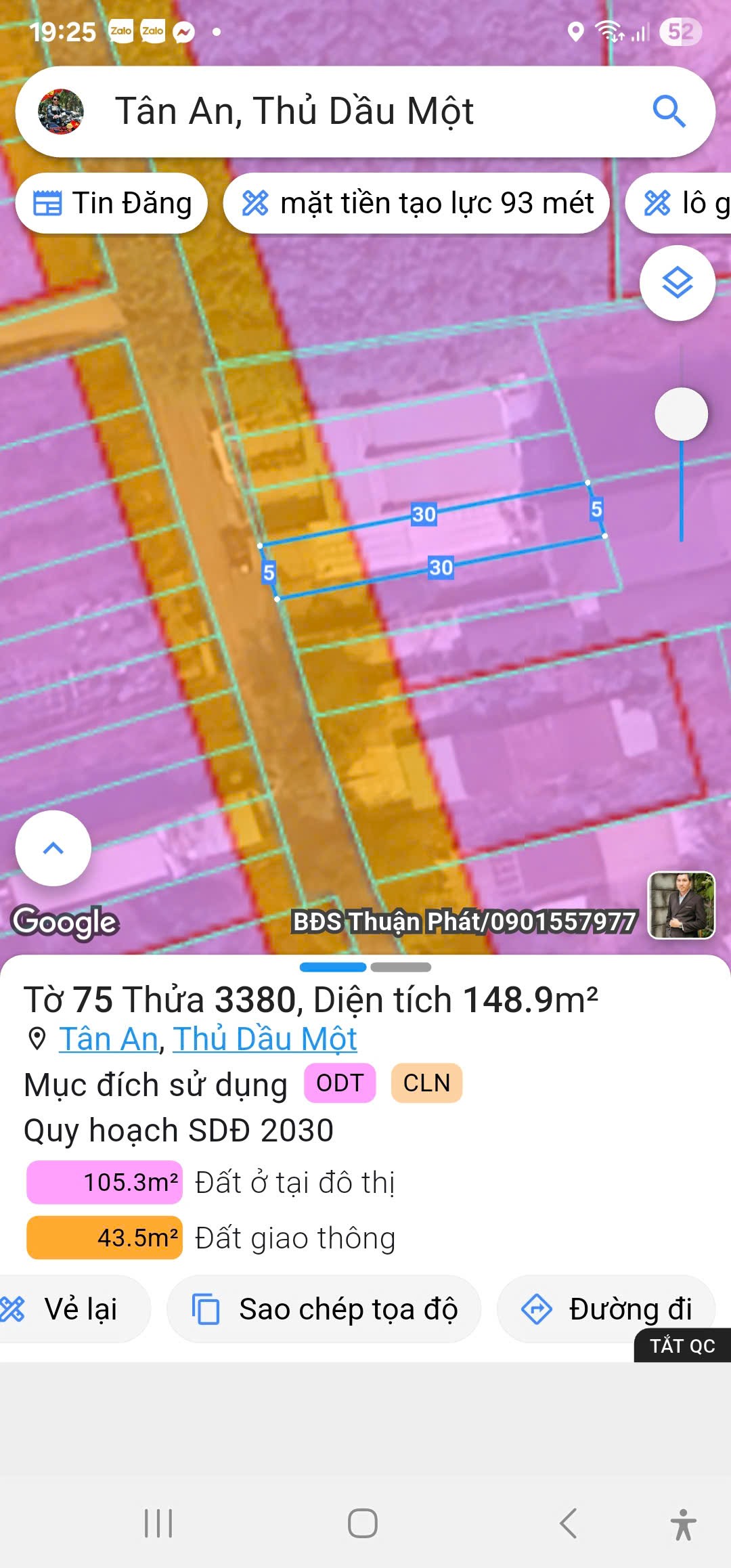Image resolution: width=731 pixels, height=1568 pixels.
Task: Go back using the system back button
Action: (x=569, y=1523)
